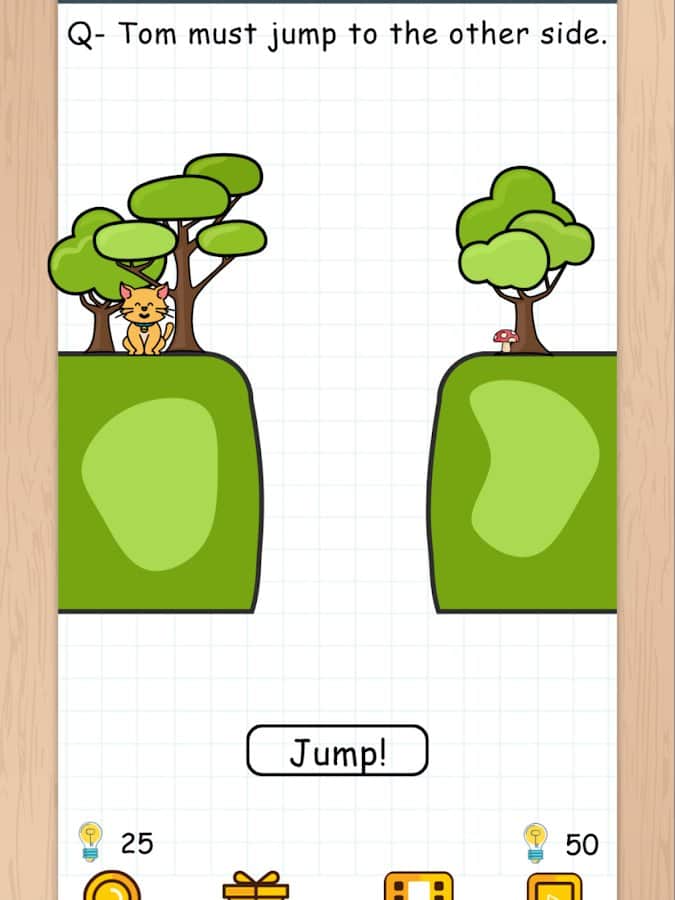Open the gold coin icon
The width and height of the screenshot is (675, 900).
110,887
